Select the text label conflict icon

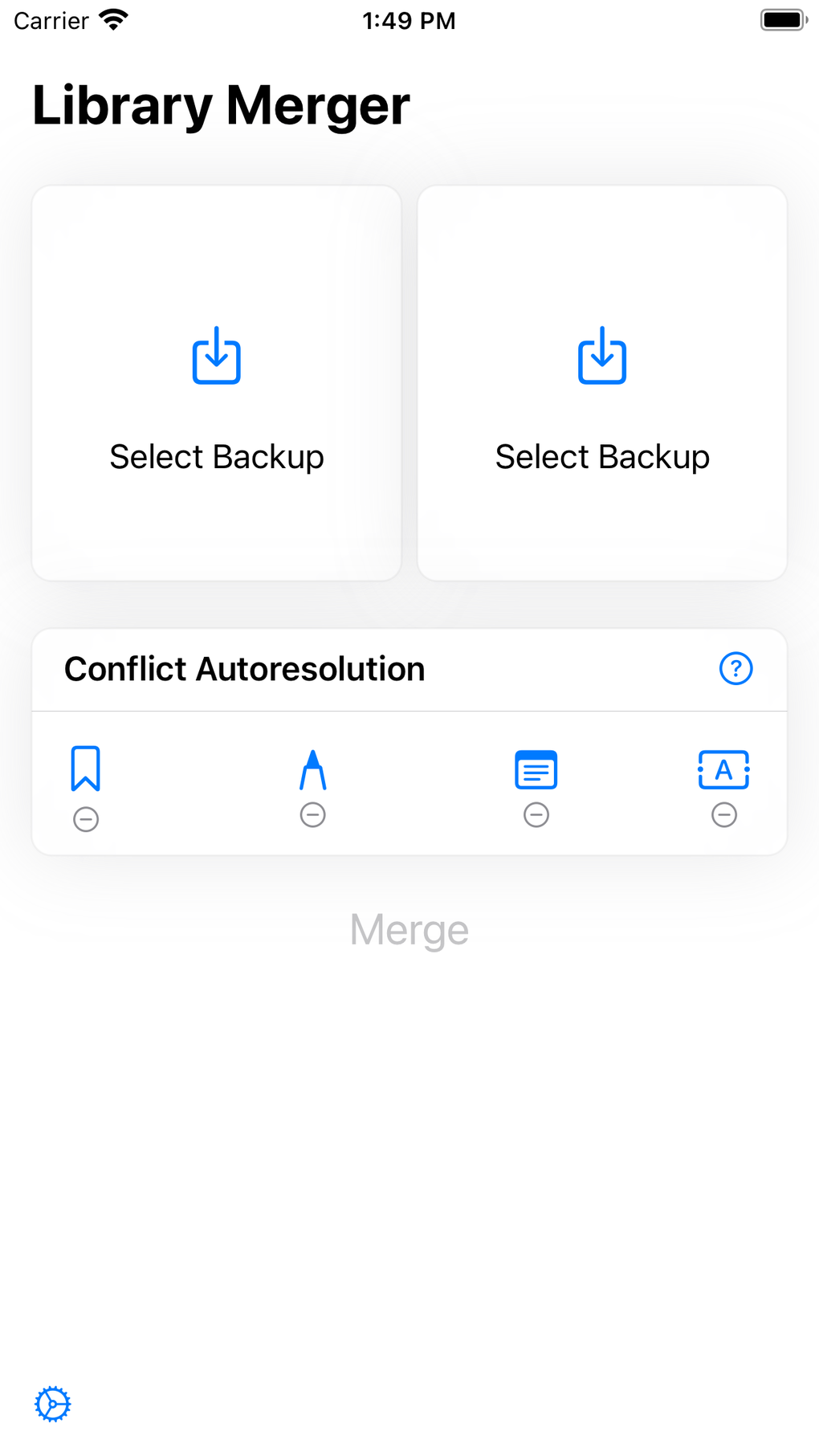pos(723,769)
